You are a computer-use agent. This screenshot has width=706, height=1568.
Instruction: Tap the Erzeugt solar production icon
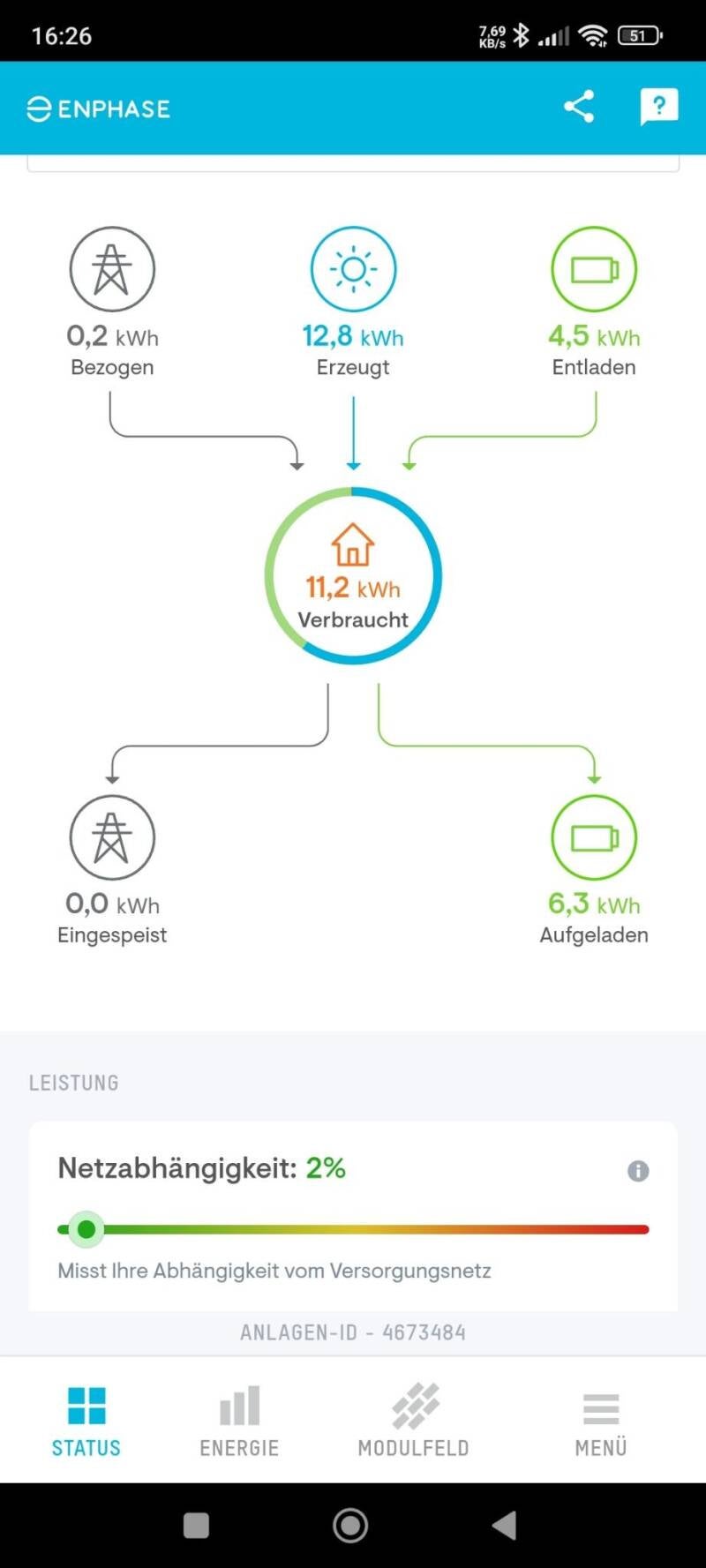pos(353,269)
